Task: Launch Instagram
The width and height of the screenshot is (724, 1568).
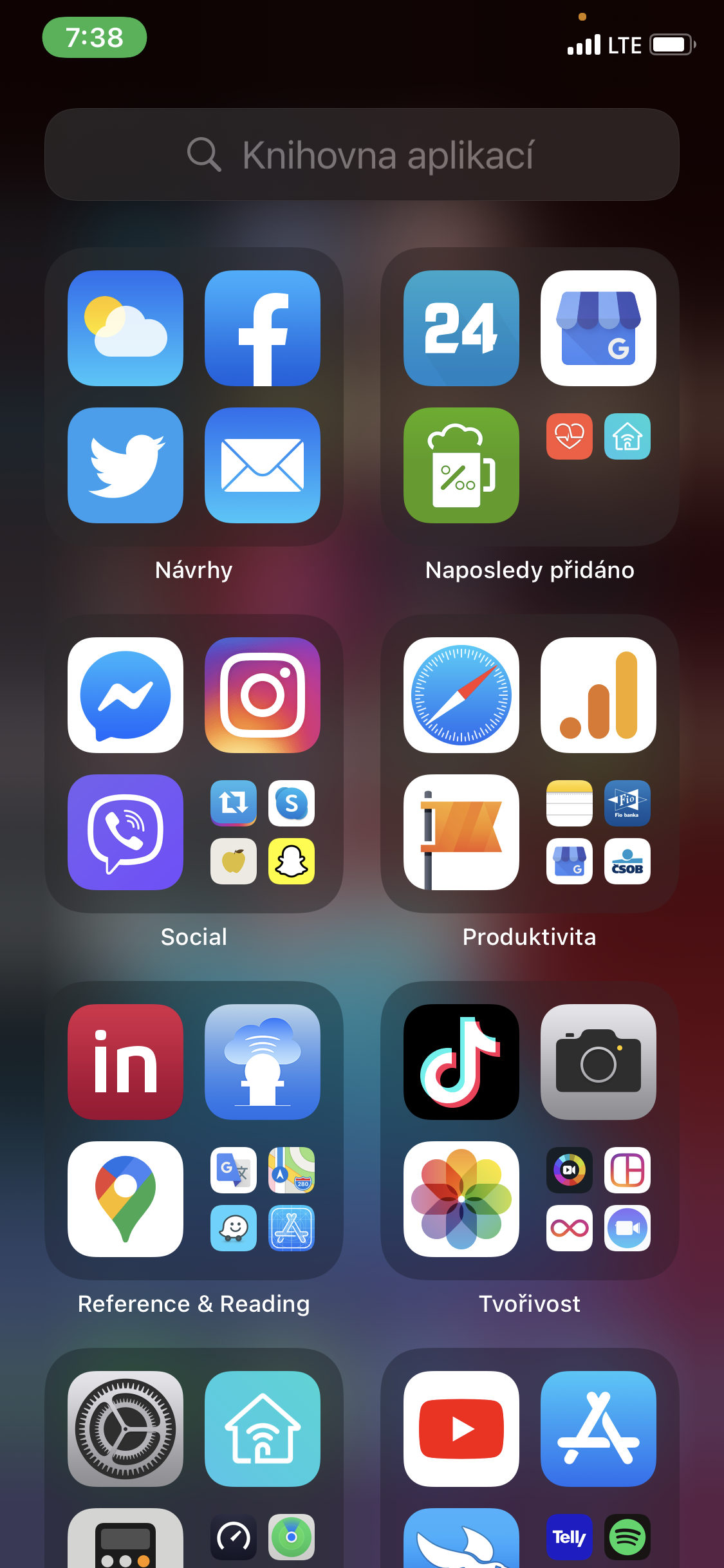Action: point(263,695)
